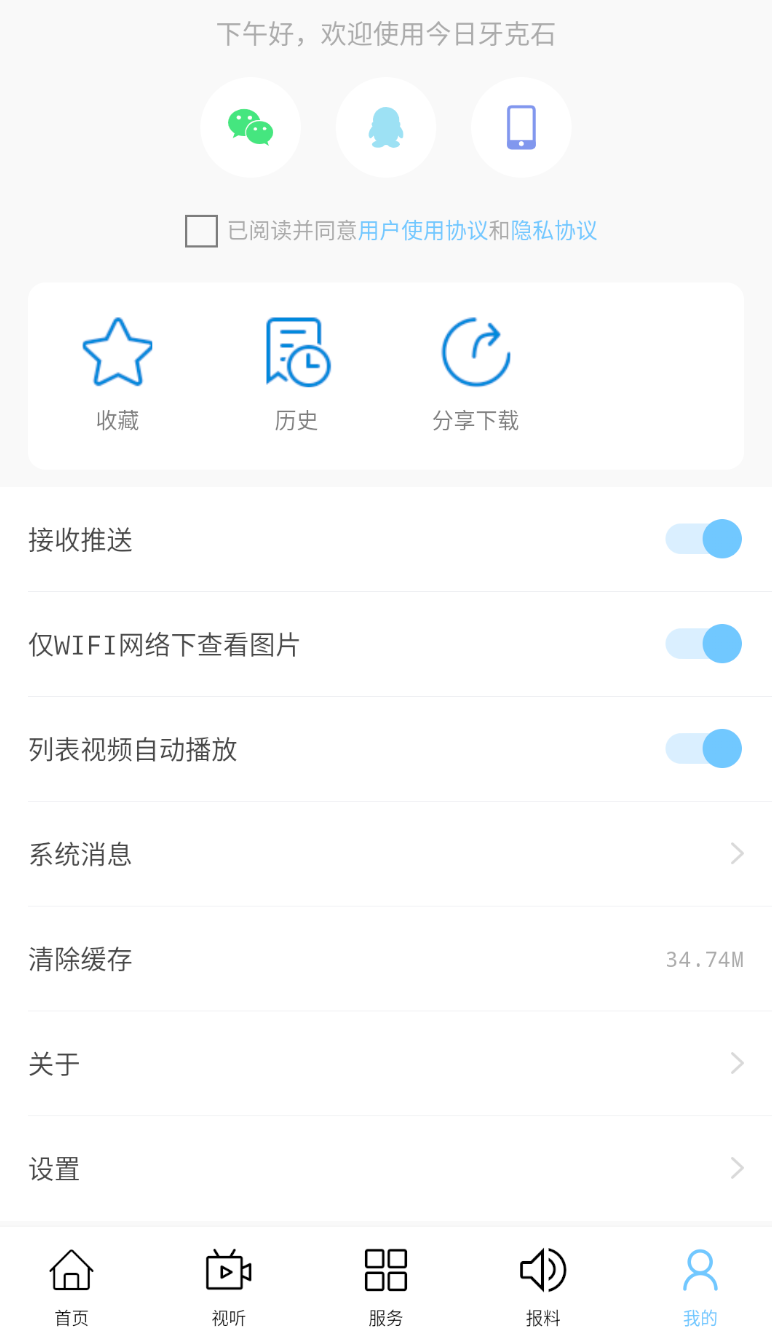Go to the 服务 tab
772x1336 pixels.
pos(386,1287)
